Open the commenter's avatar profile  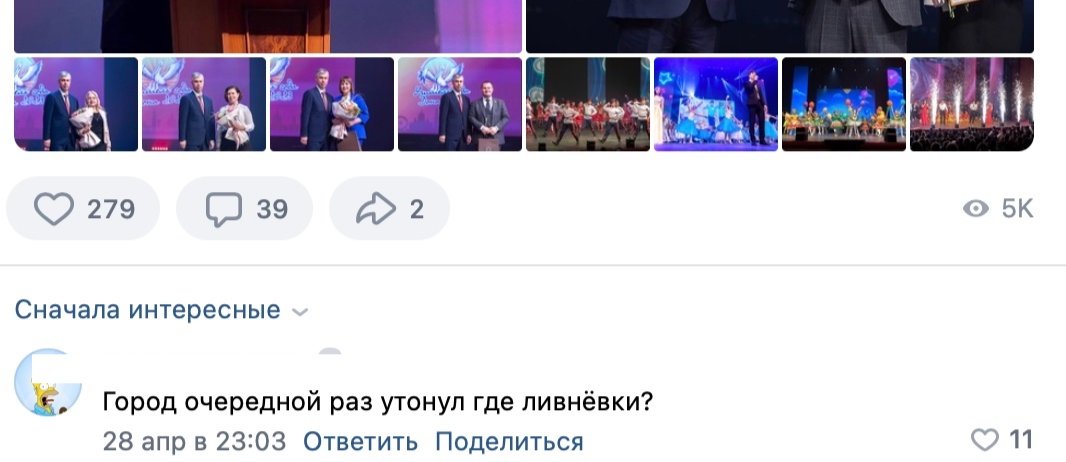pos(48,385)
